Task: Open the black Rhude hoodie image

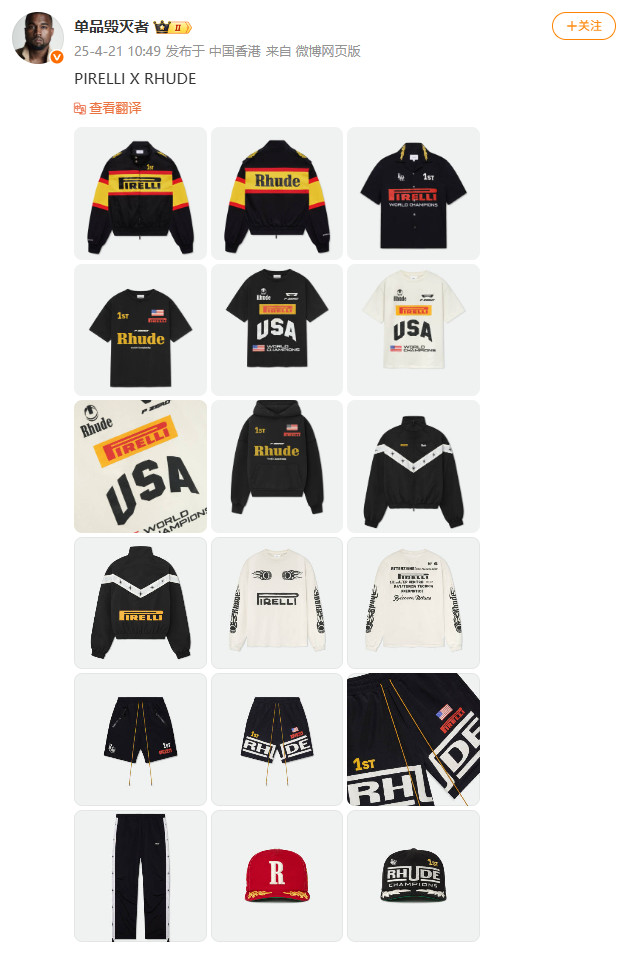Action: 276,466
